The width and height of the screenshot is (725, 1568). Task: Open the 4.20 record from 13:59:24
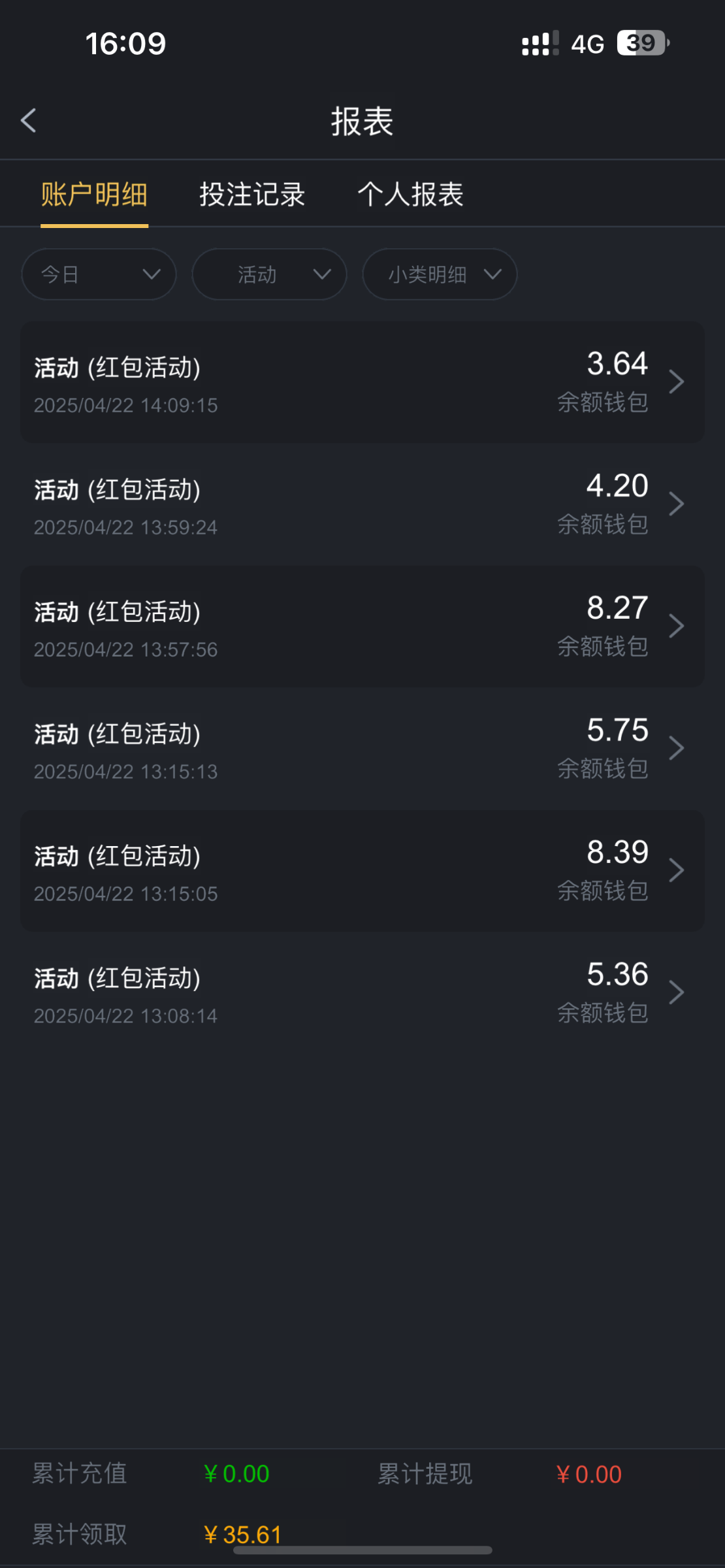(362, 504)
